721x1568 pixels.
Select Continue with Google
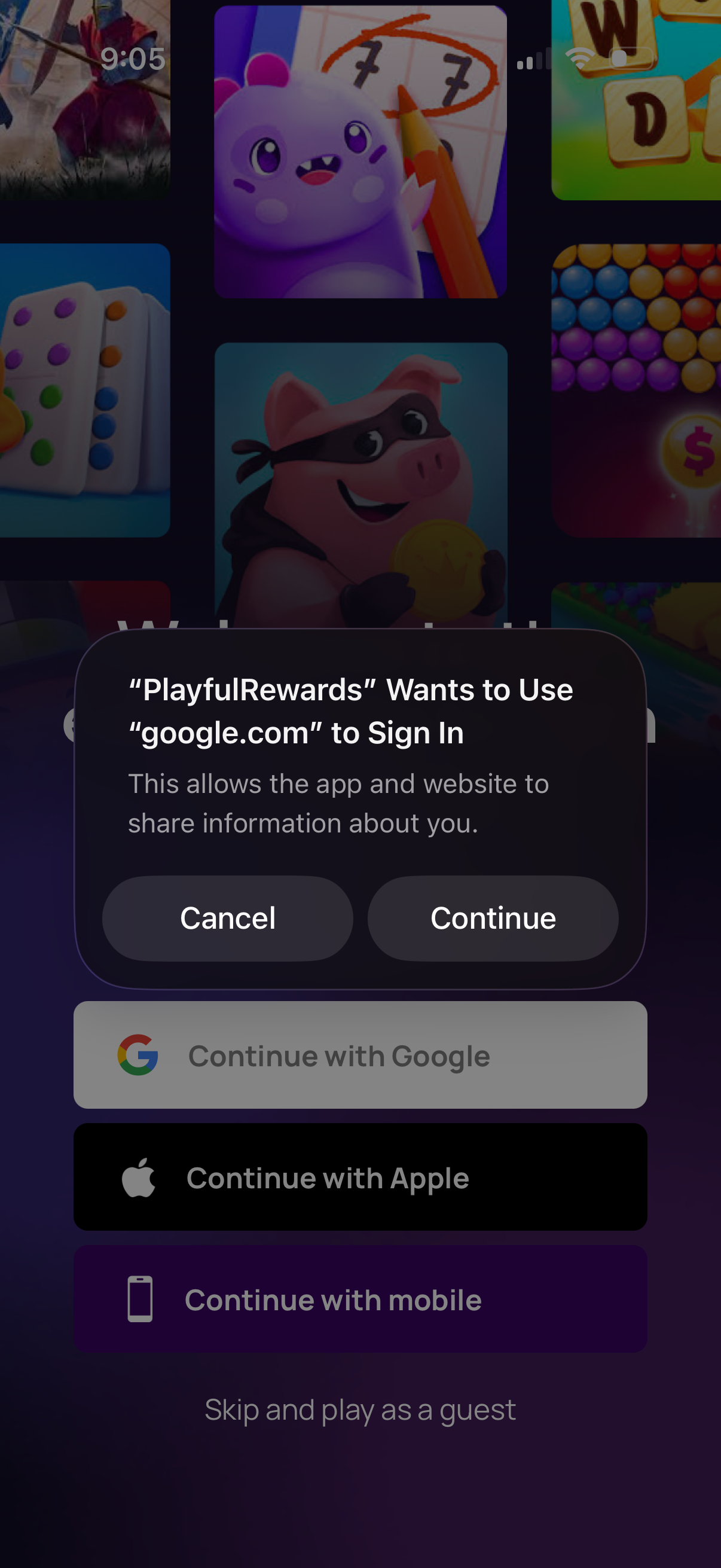(x=360, y=1056)
